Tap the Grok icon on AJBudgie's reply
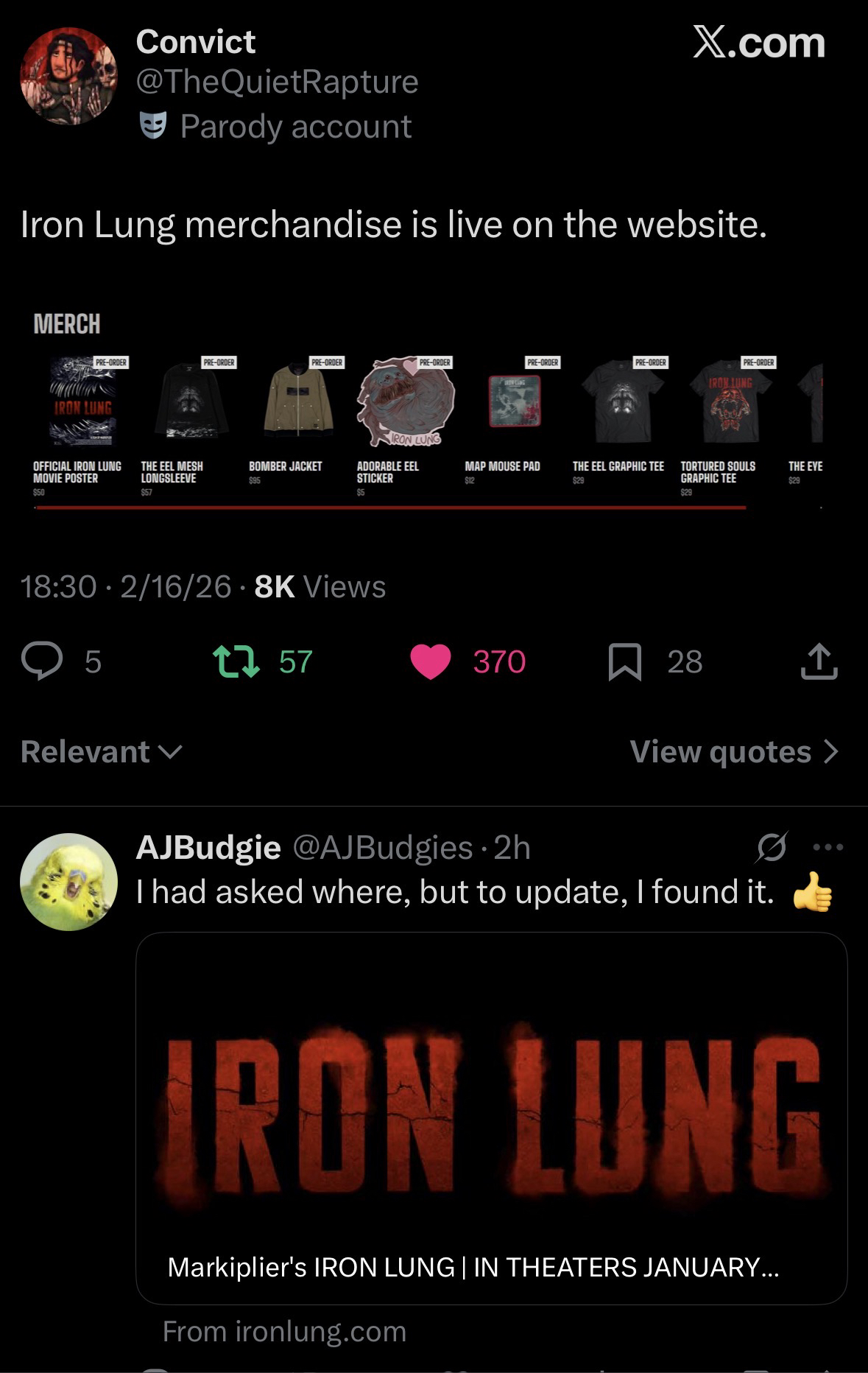 (x=772, y=848)
